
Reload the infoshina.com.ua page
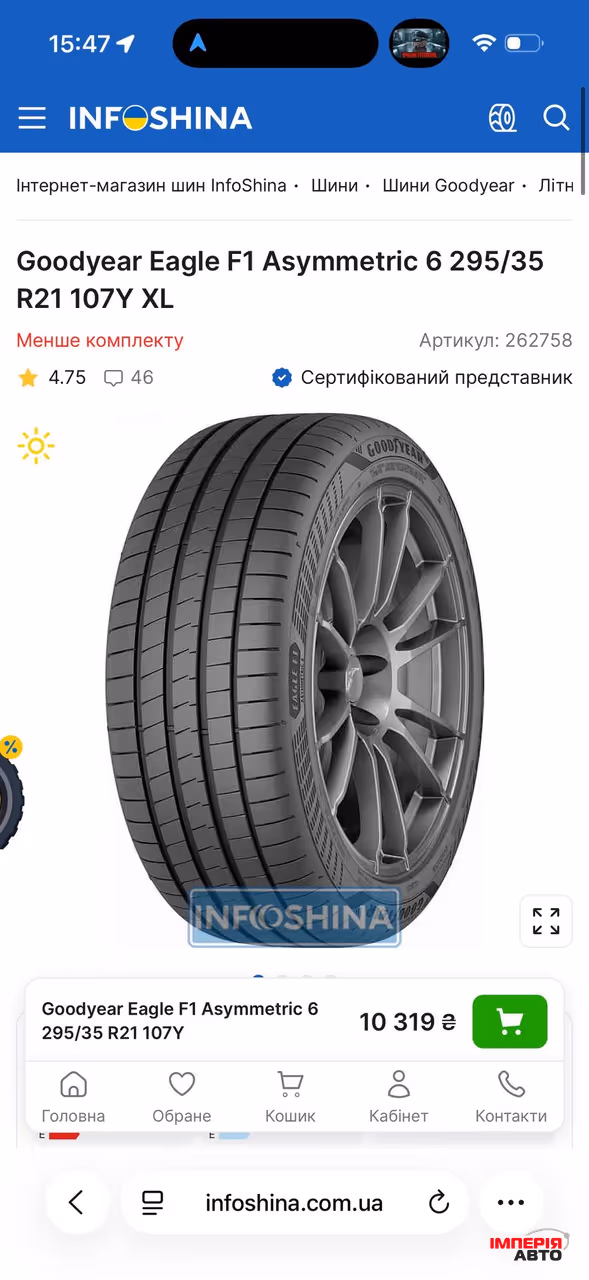438,1203
